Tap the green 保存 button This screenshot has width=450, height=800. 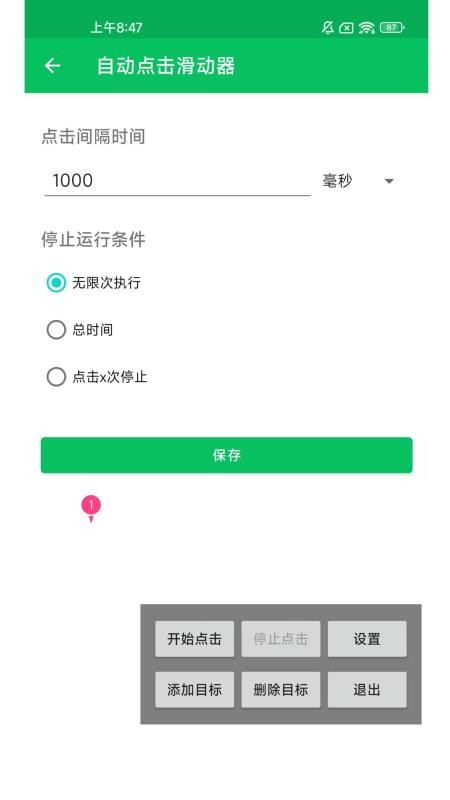point(226,455)
